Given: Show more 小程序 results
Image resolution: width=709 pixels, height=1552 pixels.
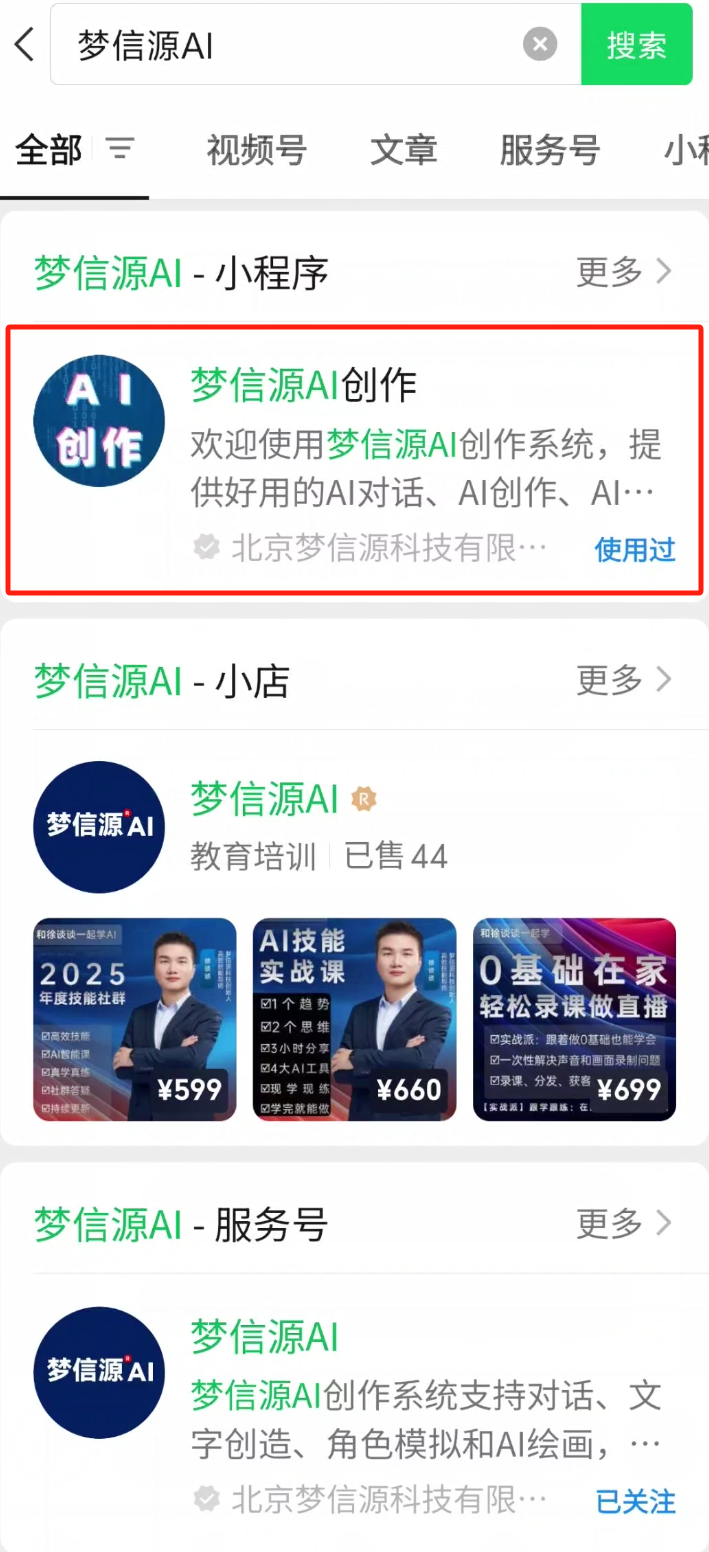Looking at the screenshot, I should [x=623, y=271].
